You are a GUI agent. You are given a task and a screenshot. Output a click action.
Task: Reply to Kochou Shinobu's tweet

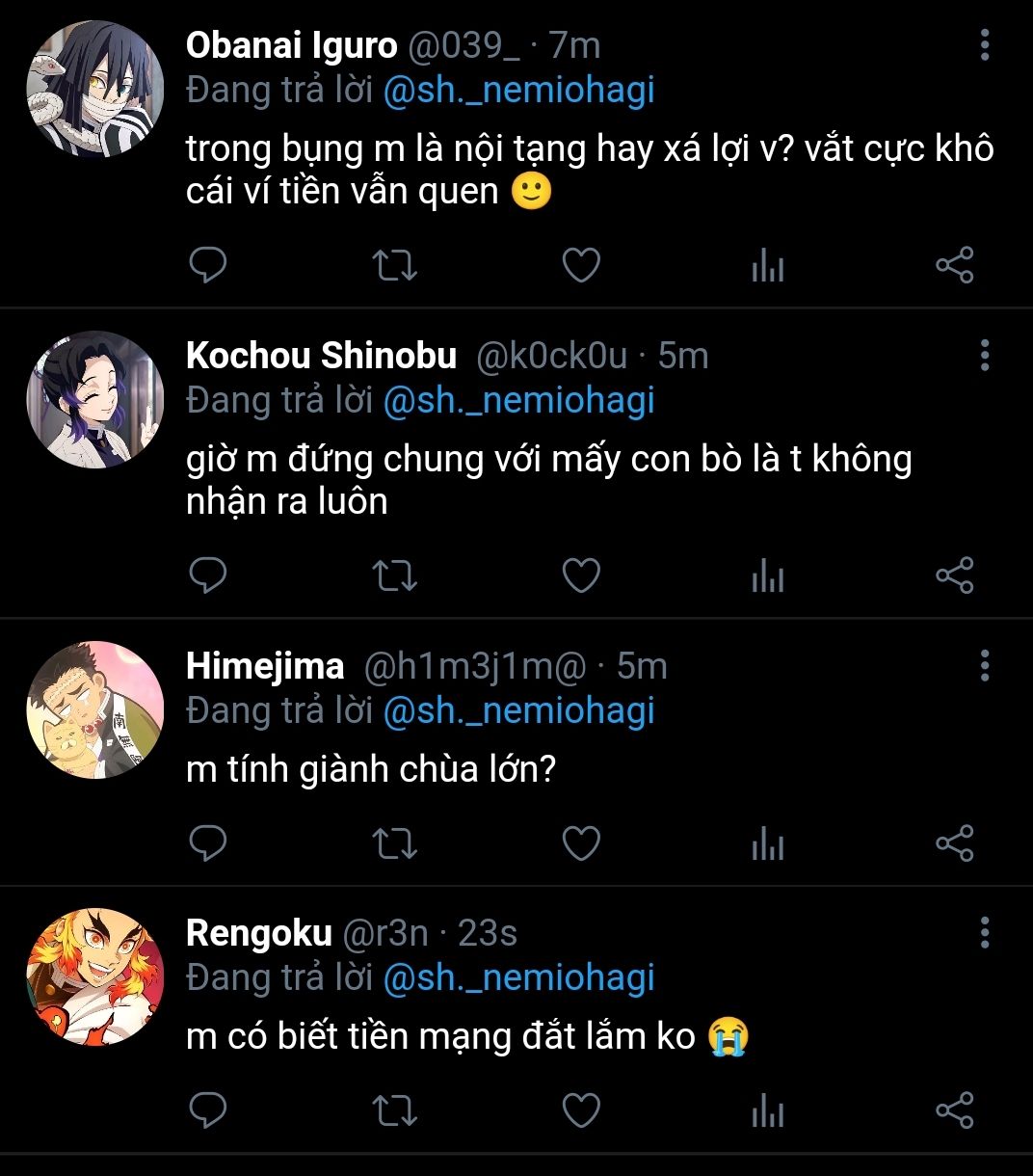coord(207,575)
